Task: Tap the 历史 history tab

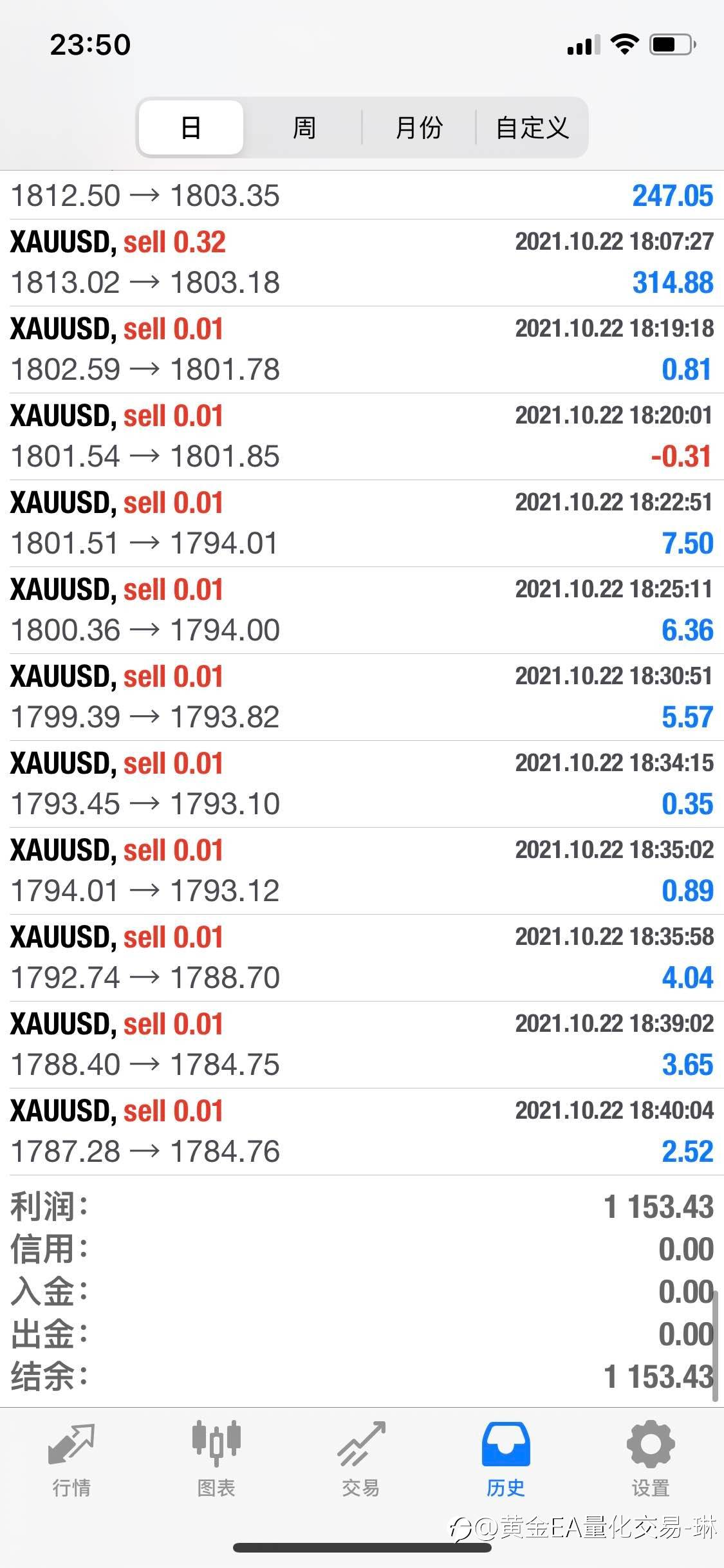Action: point(506,1459)
